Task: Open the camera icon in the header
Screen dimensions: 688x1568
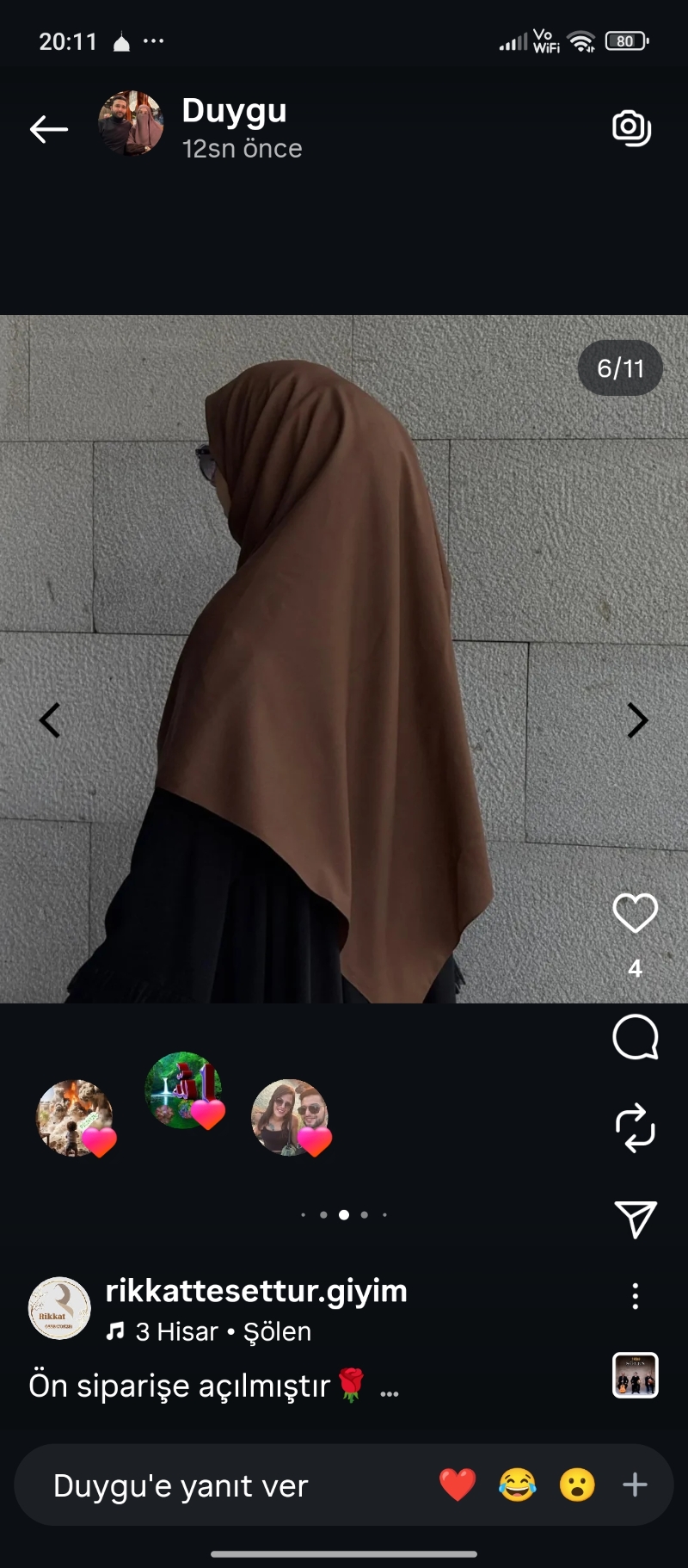Action: [631, 128]
